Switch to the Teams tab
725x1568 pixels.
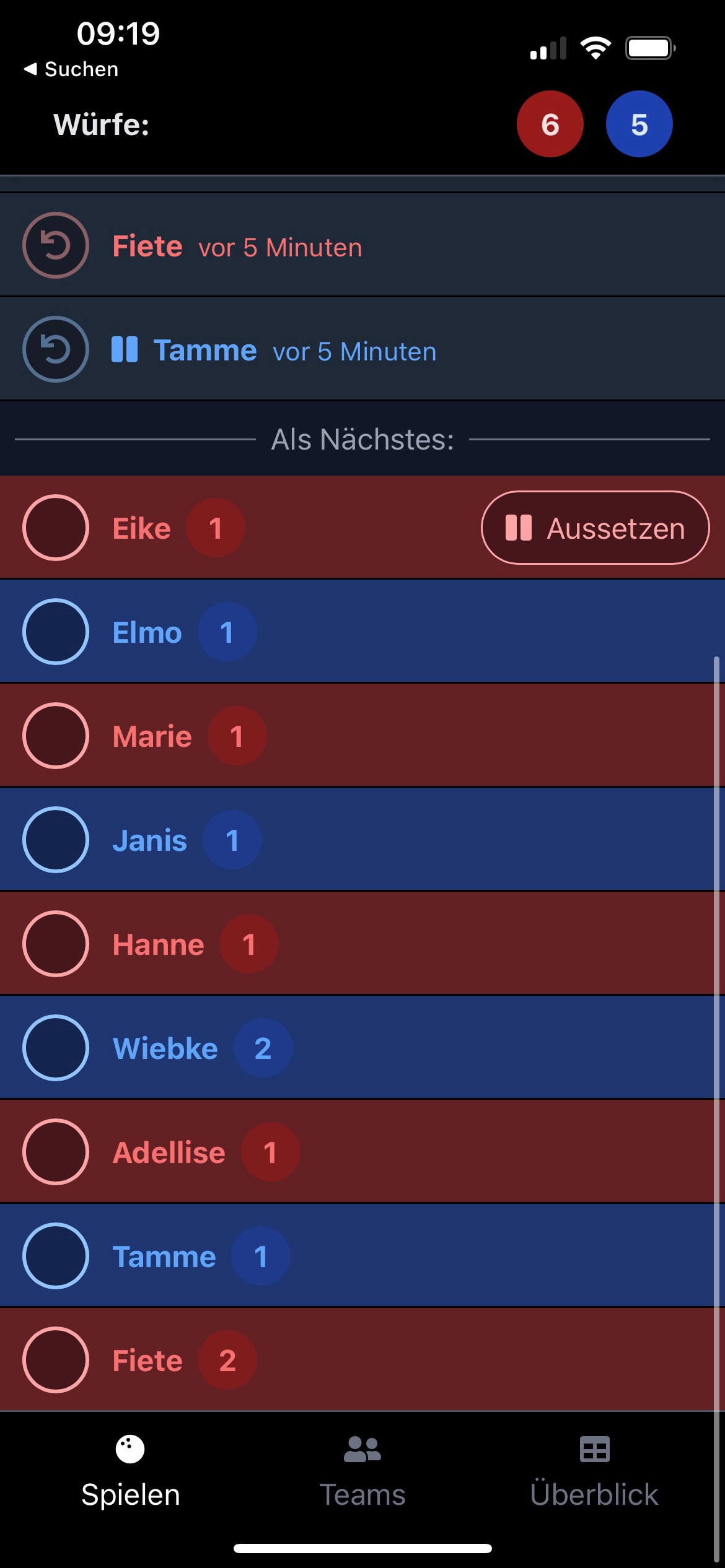362,1471
